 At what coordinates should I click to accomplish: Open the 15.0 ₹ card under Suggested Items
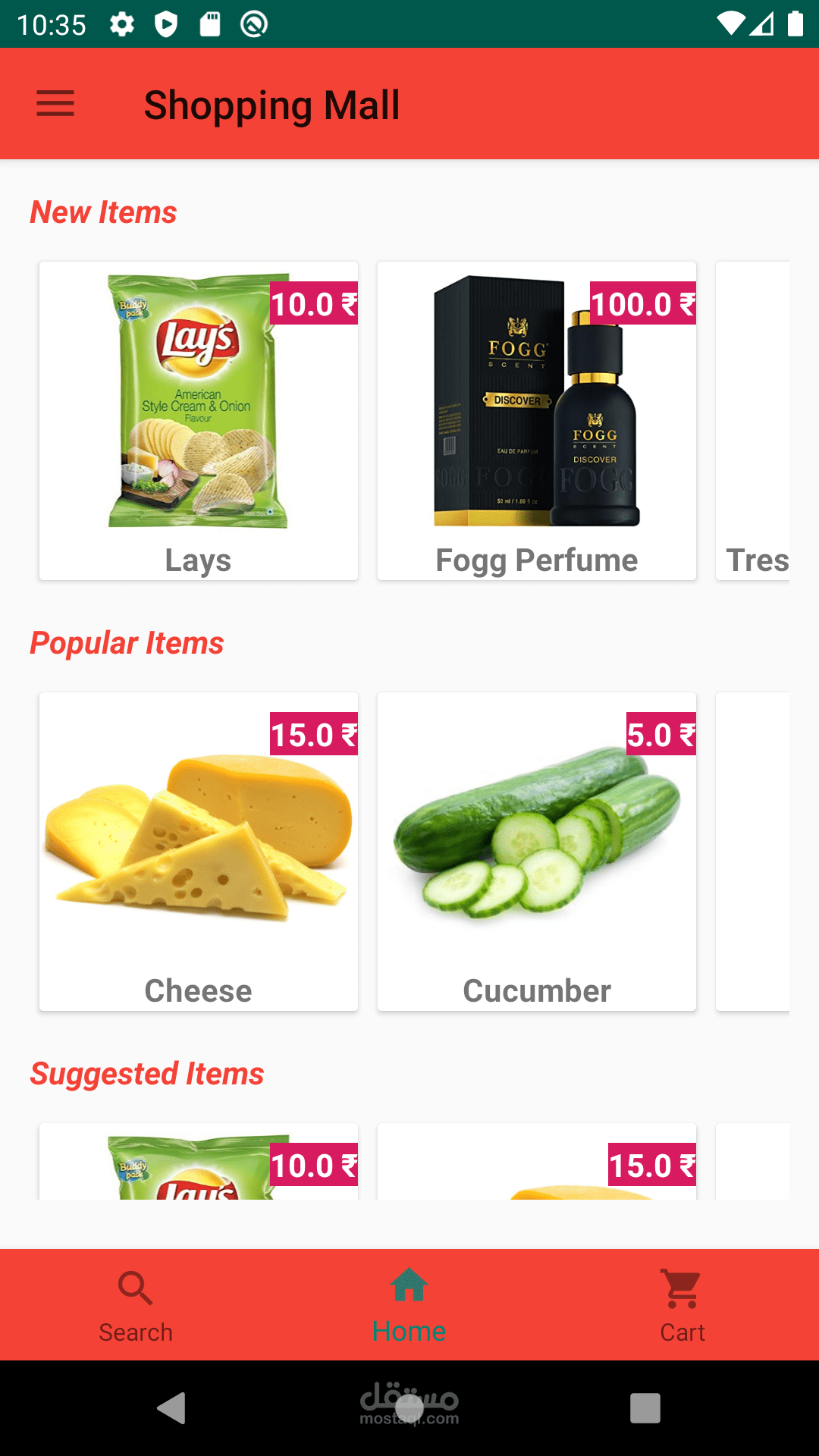[x=537, y=1162]
